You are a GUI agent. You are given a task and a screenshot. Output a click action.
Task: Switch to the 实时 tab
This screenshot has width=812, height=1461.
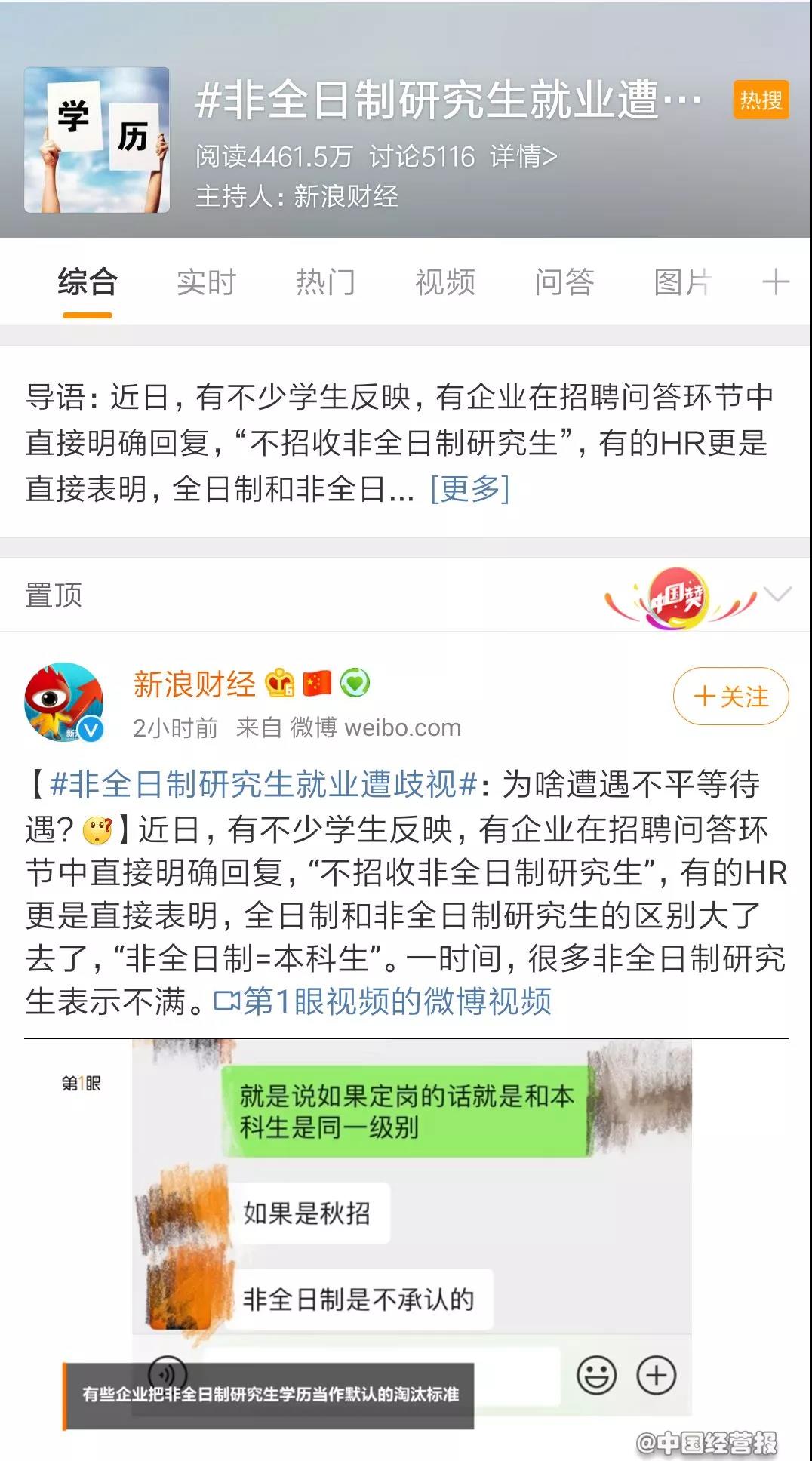[206, 283]
